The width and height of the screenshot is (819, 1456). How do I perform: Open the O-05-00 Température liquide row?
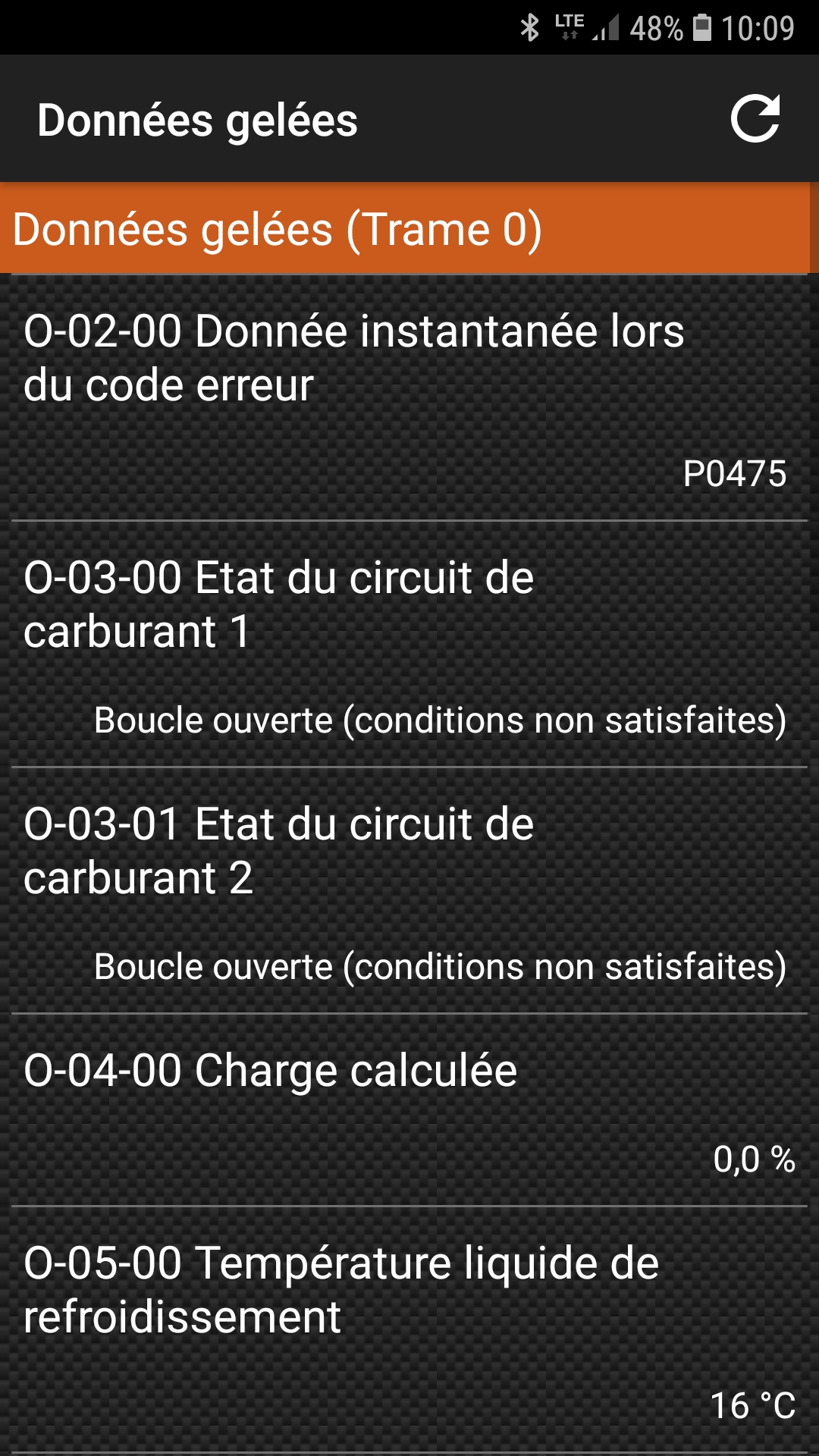tap(409, 1330)
